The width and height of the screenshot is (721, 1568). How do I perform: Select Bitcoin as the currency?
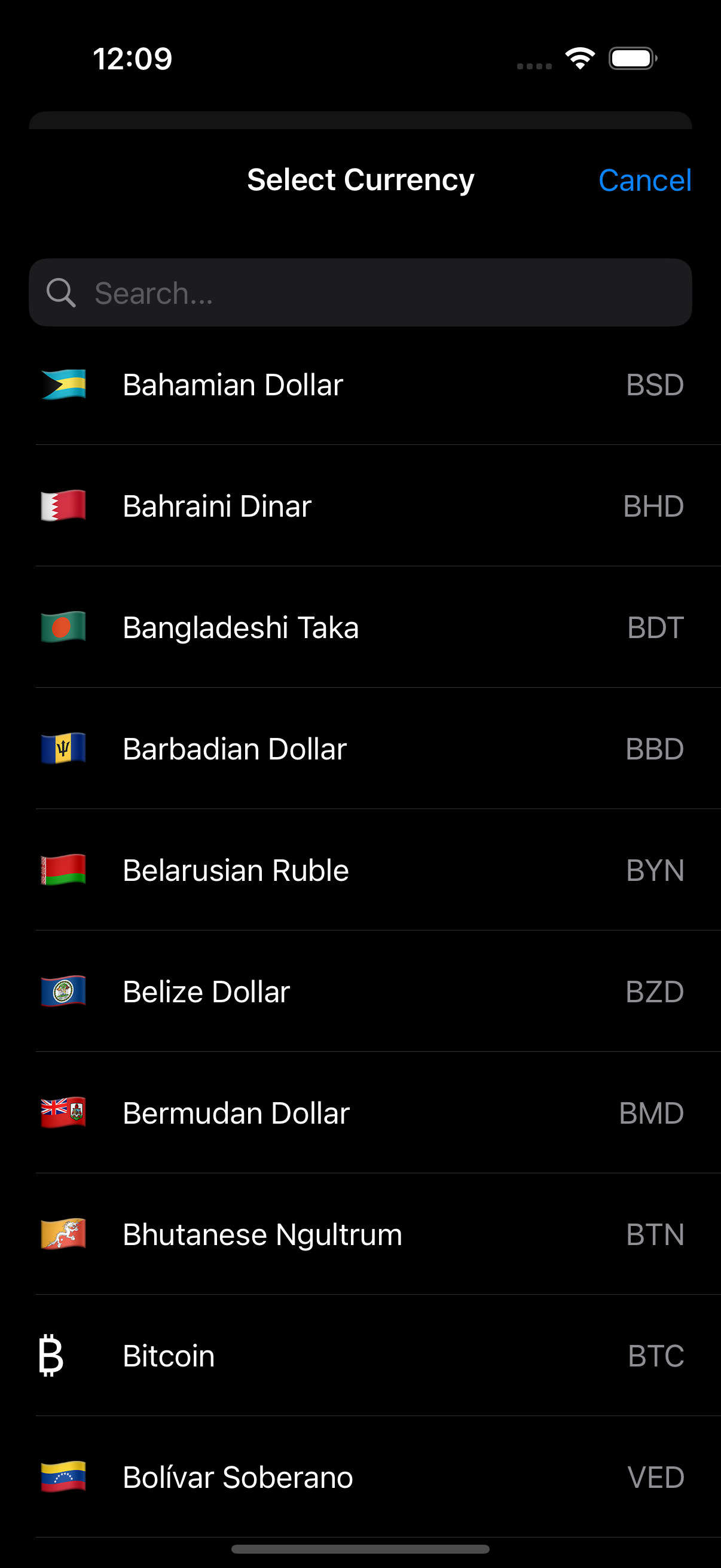pyautogui.click(x=360, y=1356)
